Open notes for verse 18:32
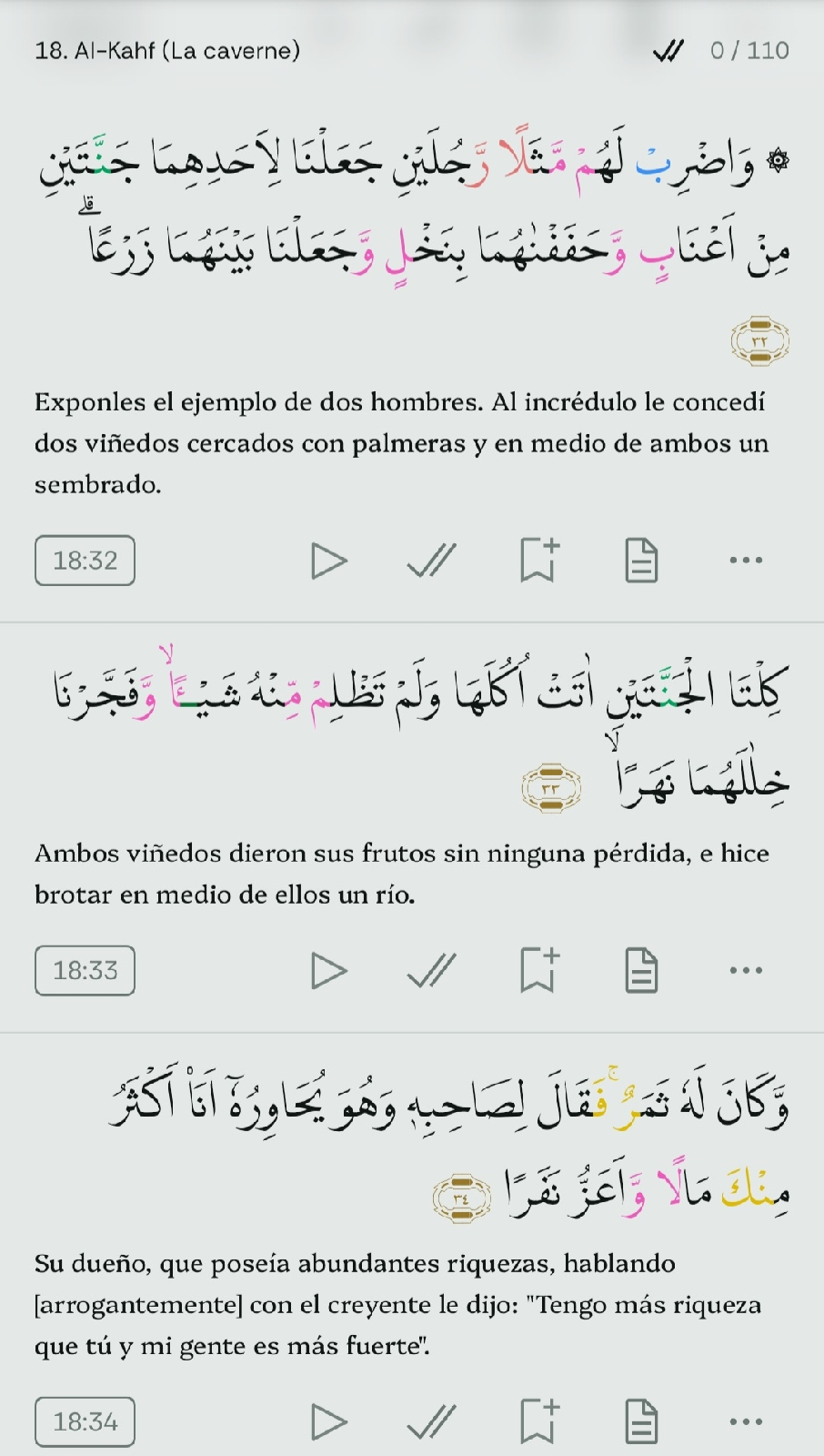 coord(641,560)
